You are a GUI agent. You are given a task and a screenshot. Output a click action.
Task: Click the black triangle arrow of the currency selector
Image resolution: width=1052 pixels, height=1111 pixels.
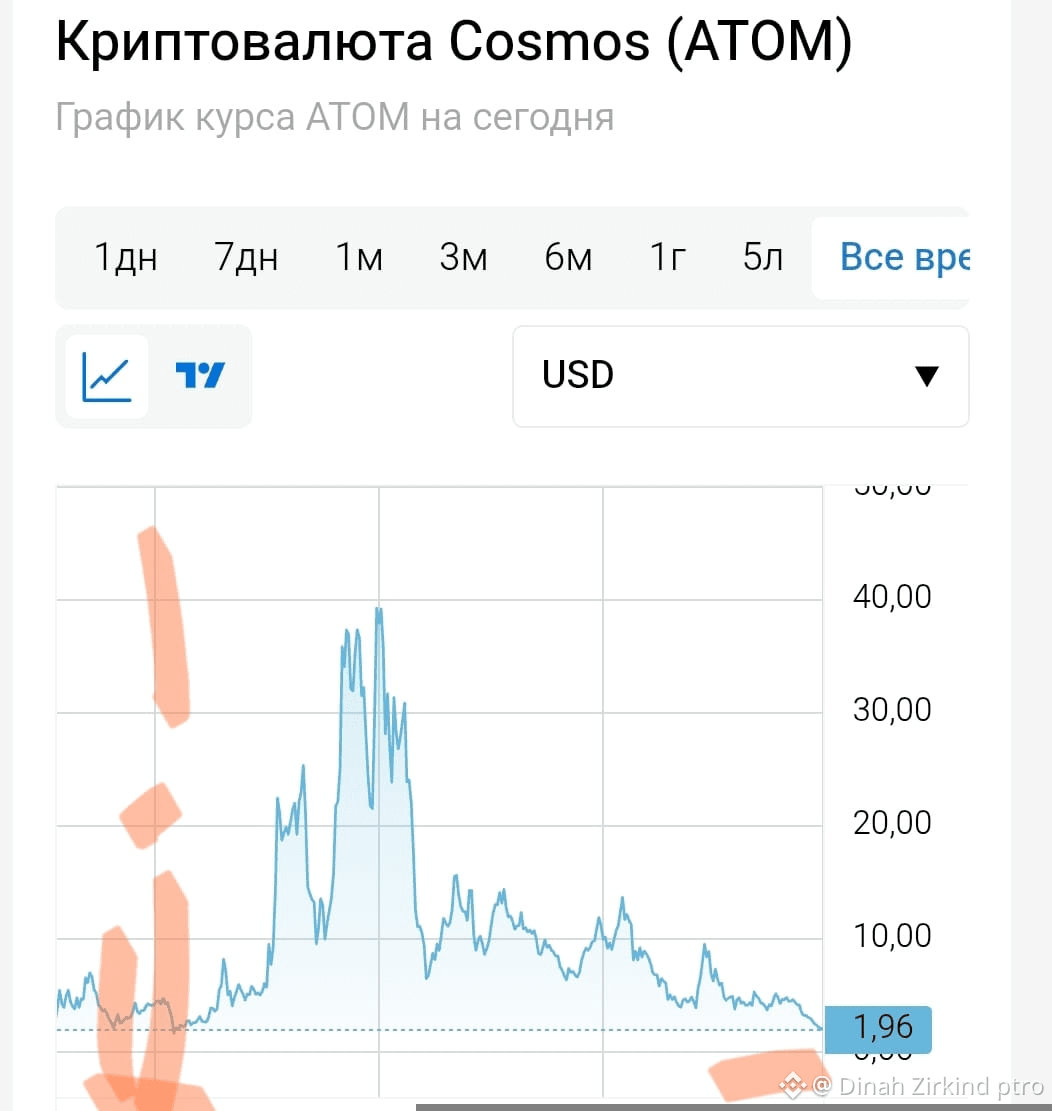pyautogui.click(x=926, y=377)
